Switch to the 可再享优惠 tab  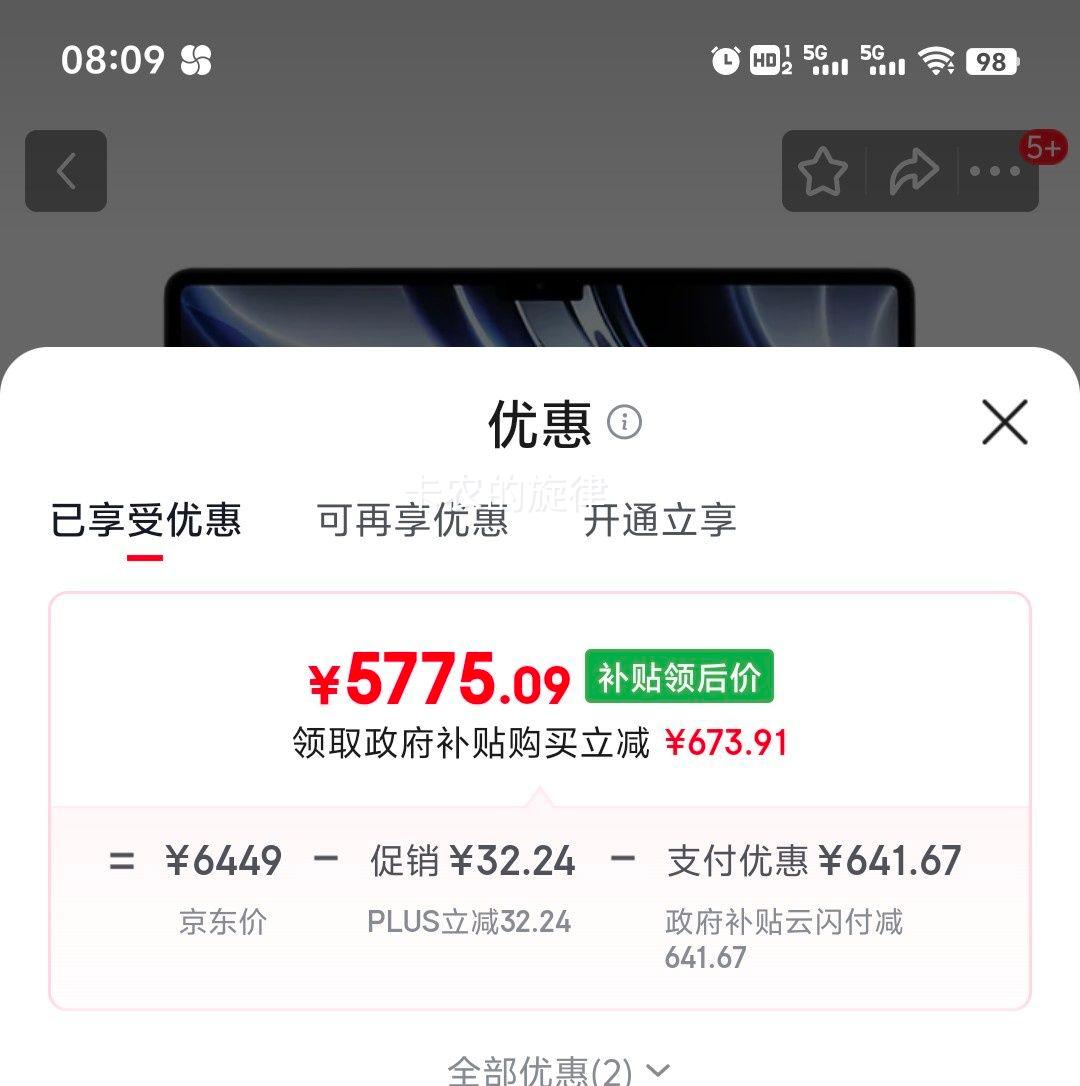(411, 521)
